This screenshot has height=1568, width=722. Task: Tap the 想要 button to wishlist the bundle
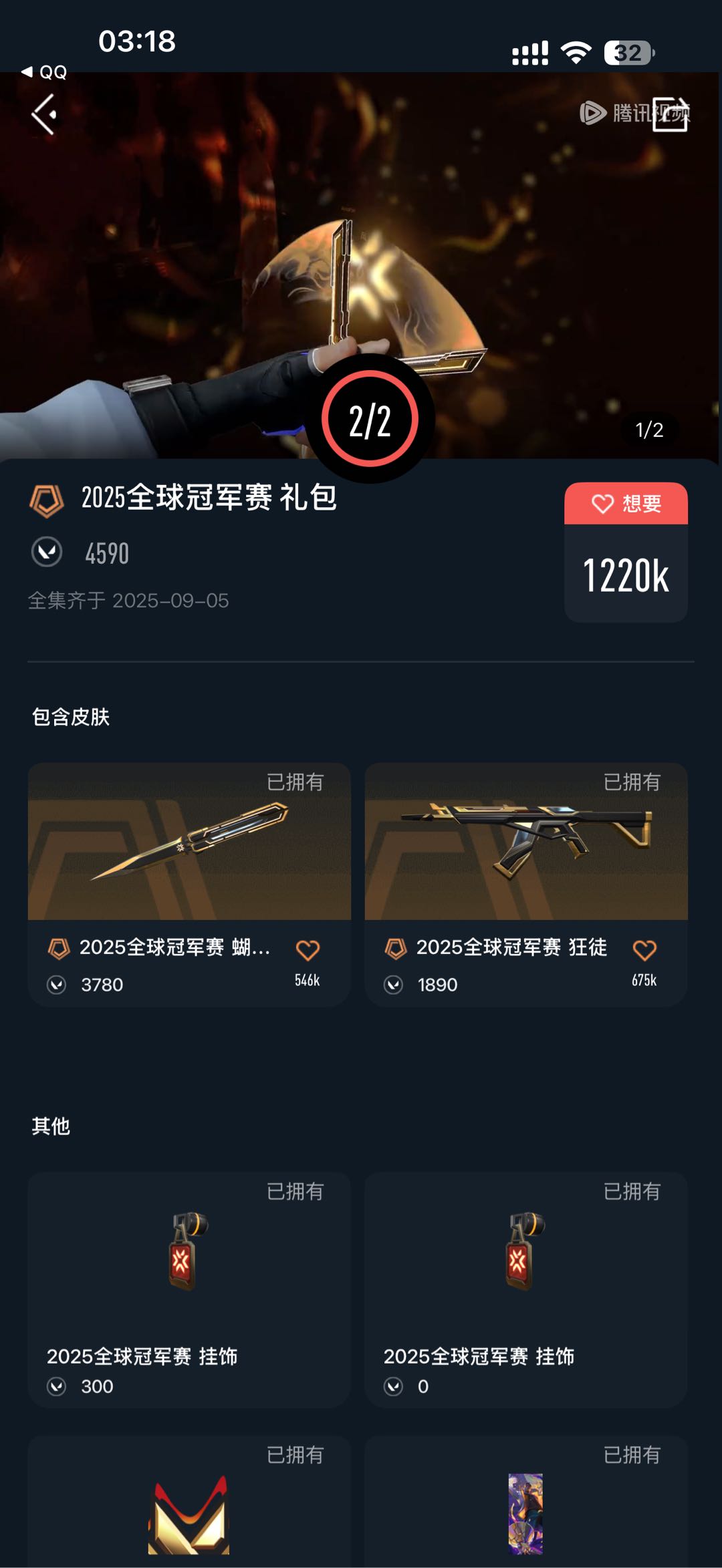coord(626,504)
